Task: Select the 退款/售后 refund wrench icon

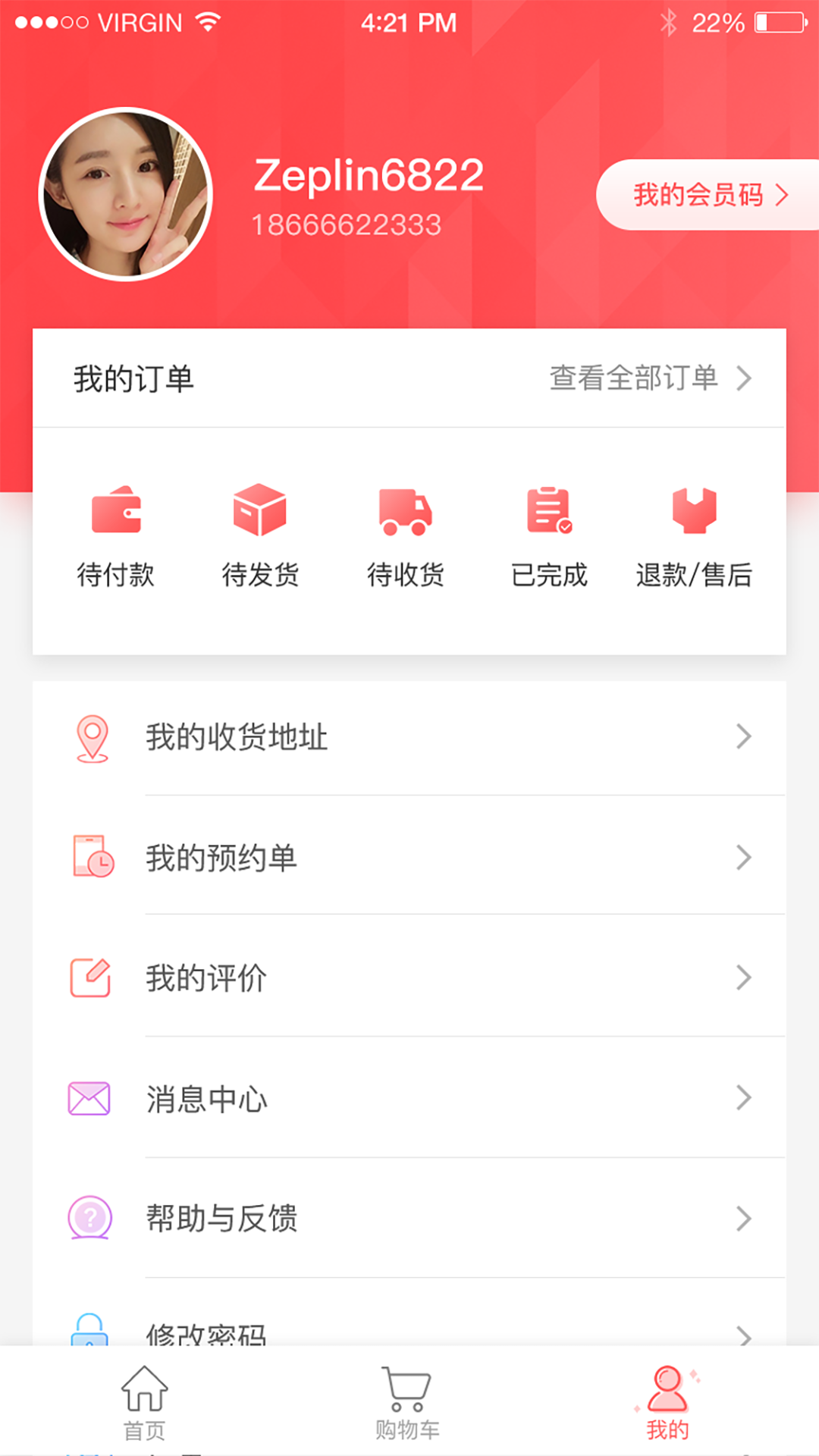Action: (695, 512)
